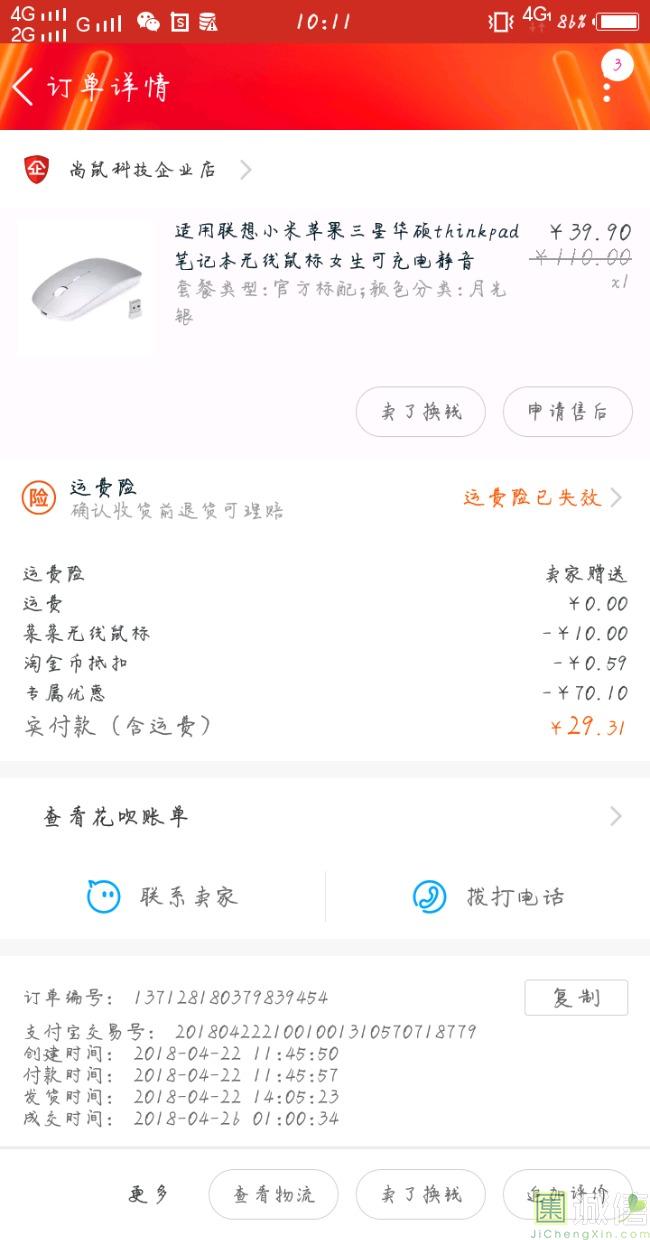This screenshot has width=650, height=1240.
Task: Open 查看花呗账单
Action: 325,817
